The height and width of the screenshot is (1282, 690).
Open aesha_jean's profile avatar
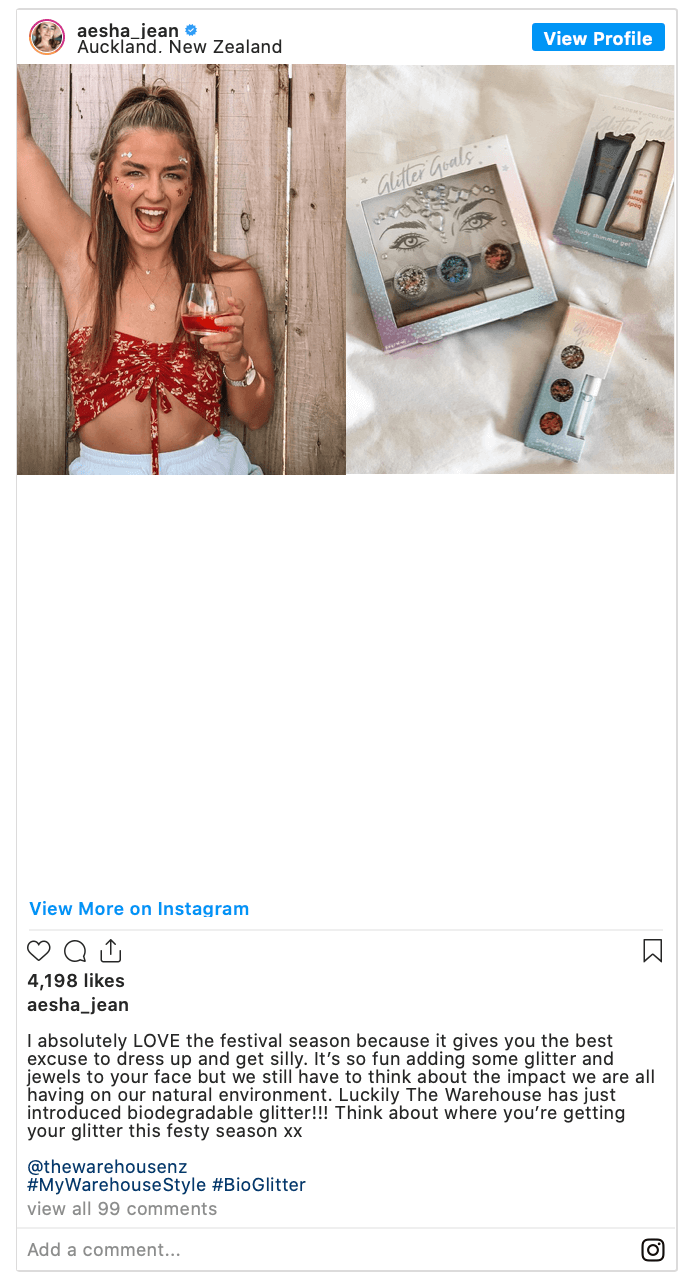pyautogui.click(x=47, y=37)
